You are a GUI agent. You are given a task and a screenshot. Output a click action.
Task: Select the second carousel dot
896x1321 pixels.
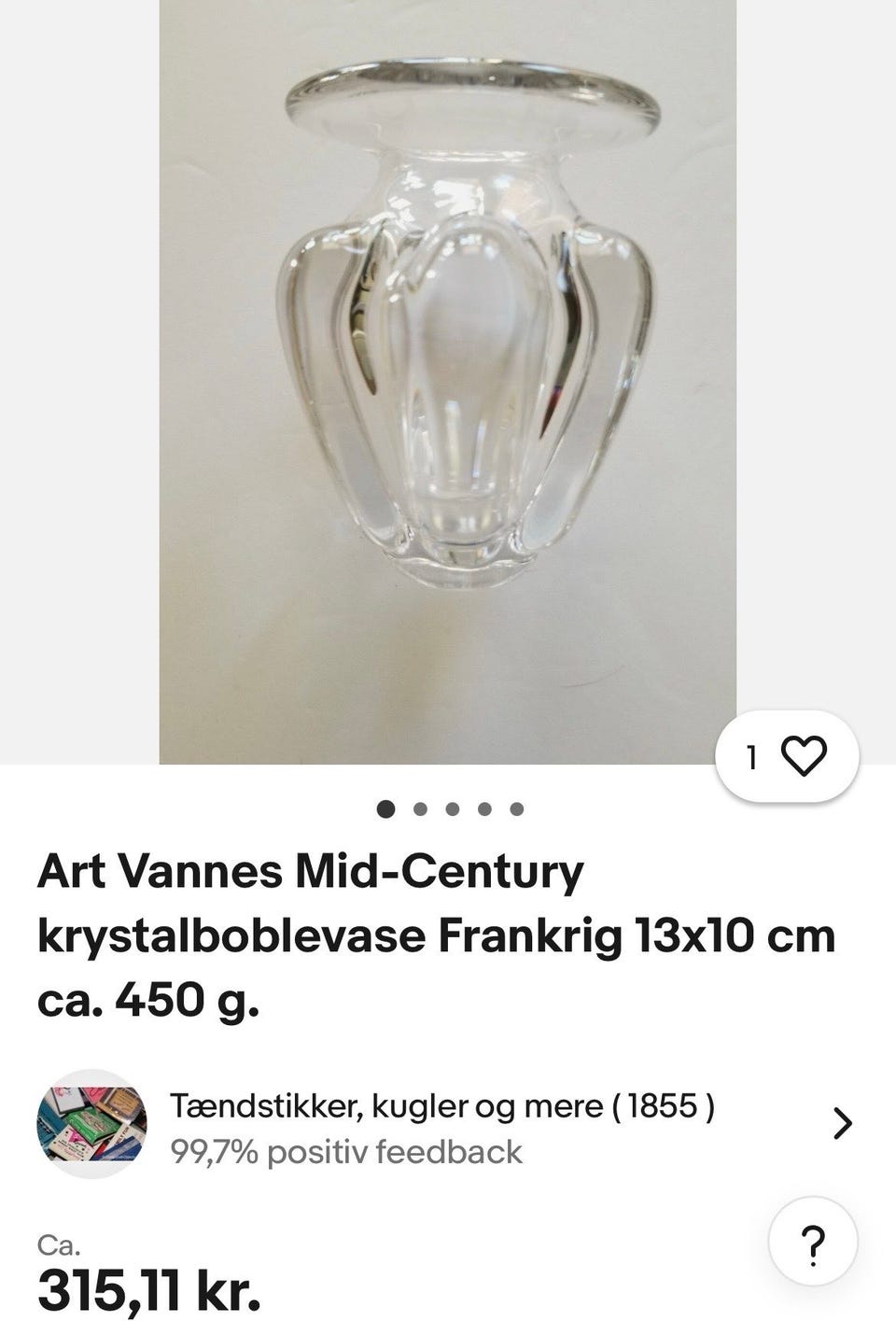coord(417,808)
